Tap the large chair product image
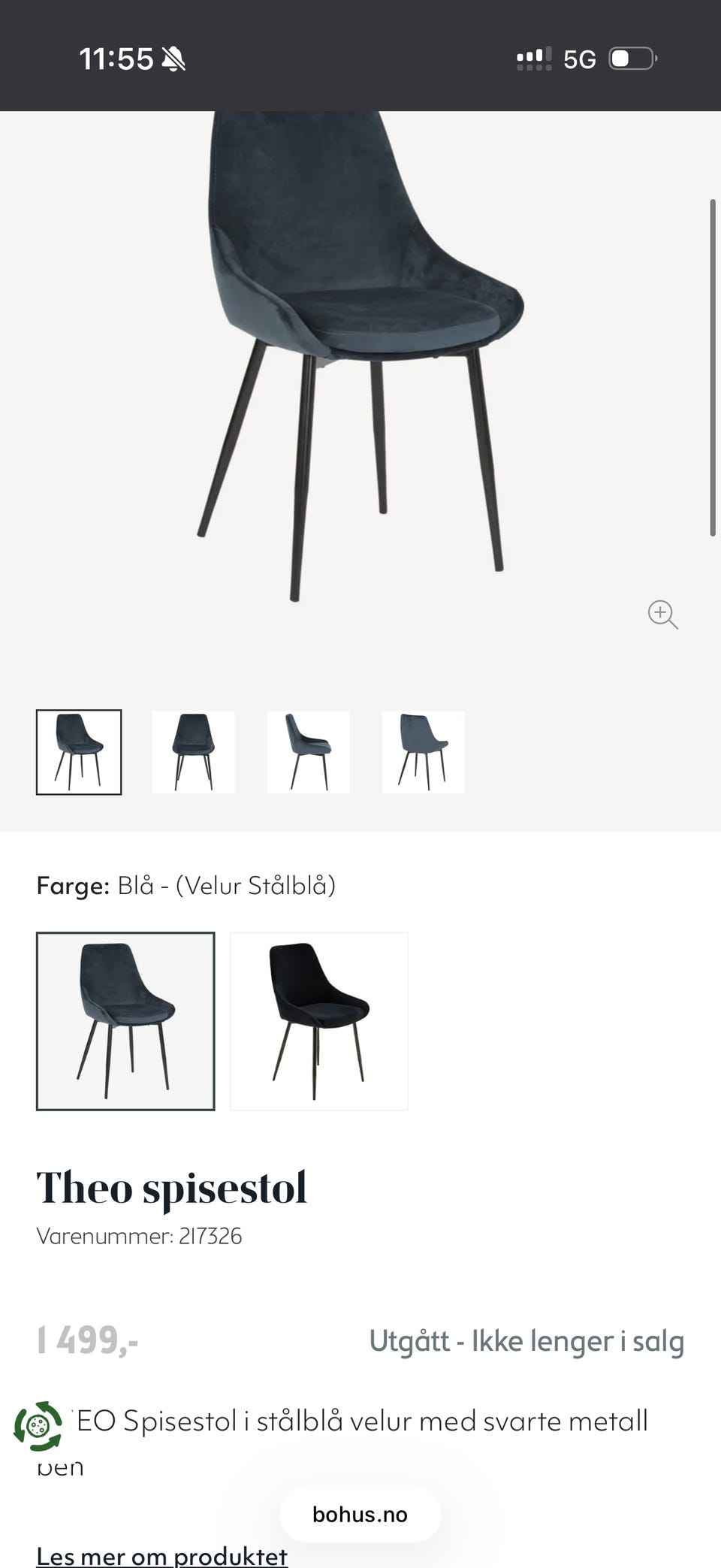 (x=360, y=353)
